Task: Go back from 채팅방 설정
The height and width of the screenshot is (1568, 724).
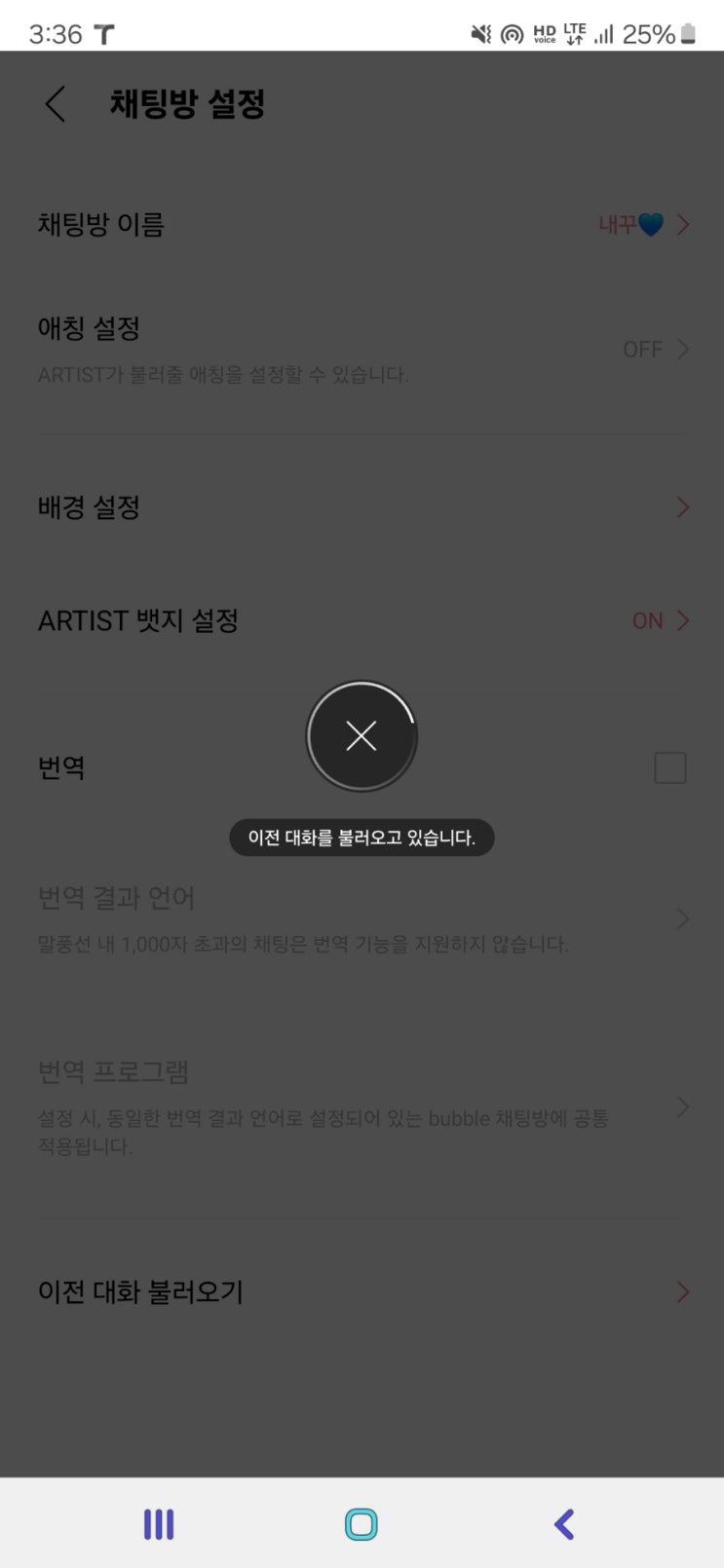Action: pos(56,103)
